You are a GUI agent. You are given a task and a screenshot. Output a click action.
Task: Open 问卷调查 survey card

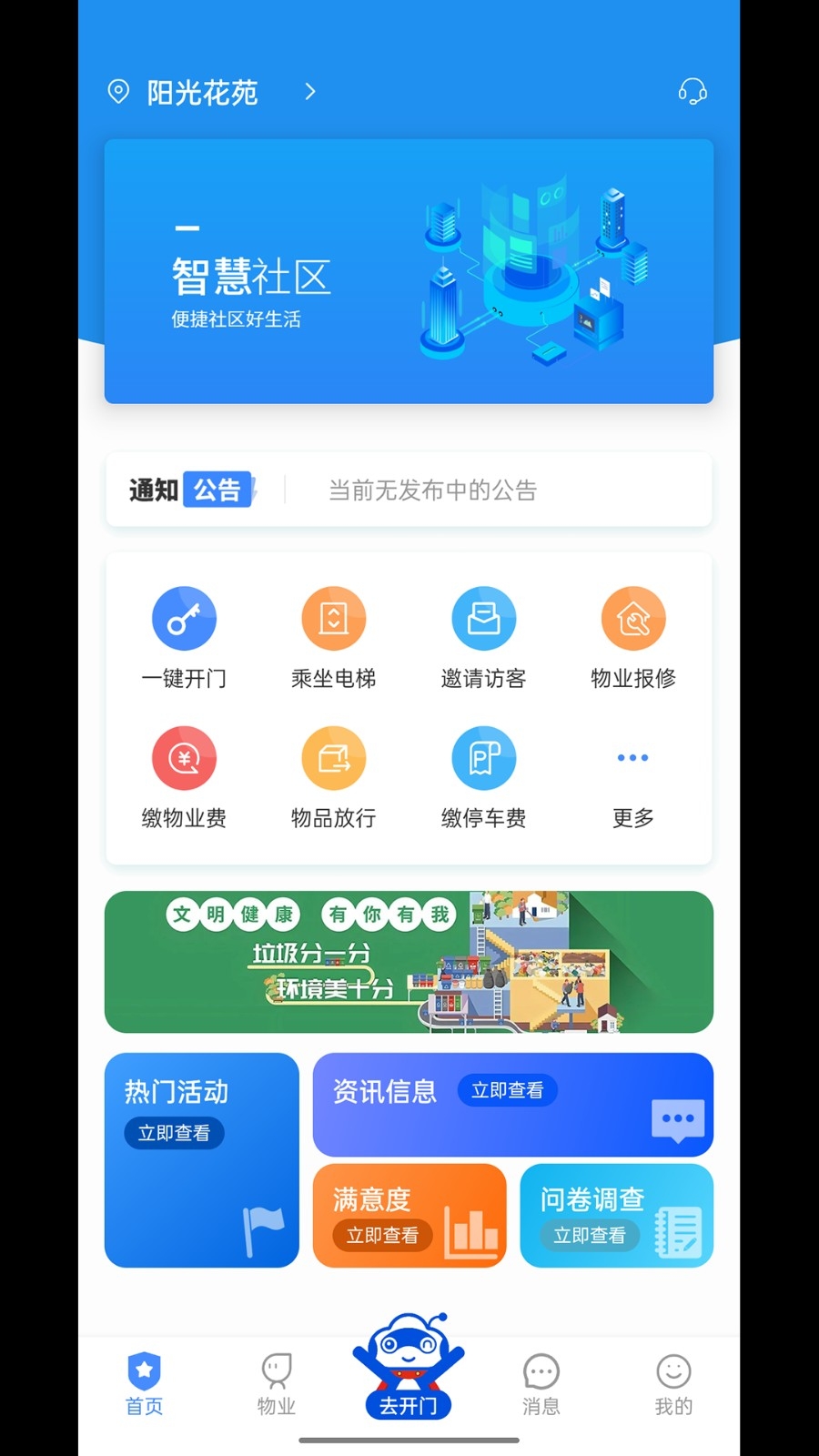(616, 1215)
